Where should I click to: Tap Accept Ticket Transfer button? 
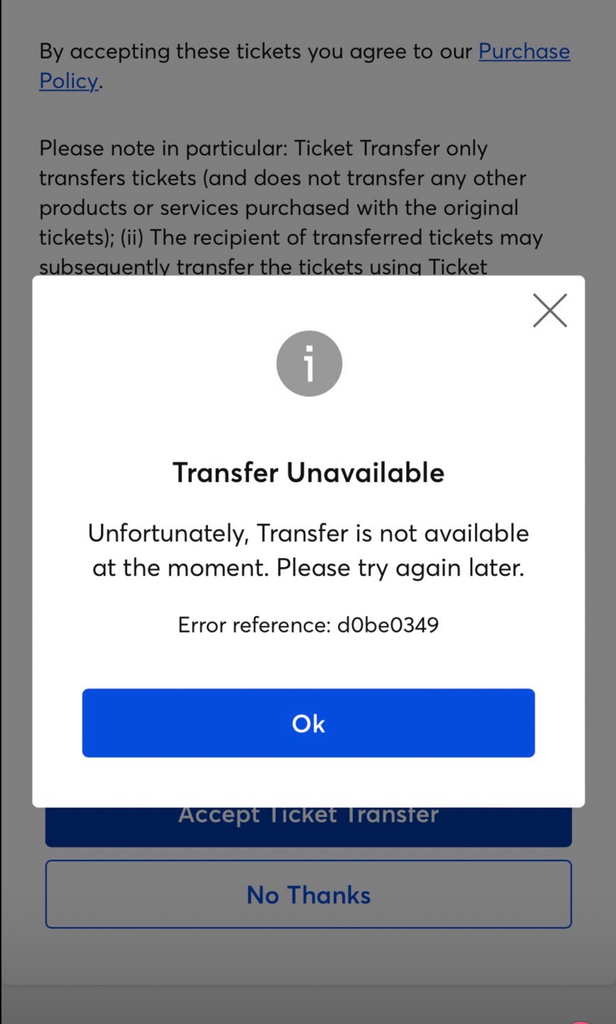click(308, 826)
